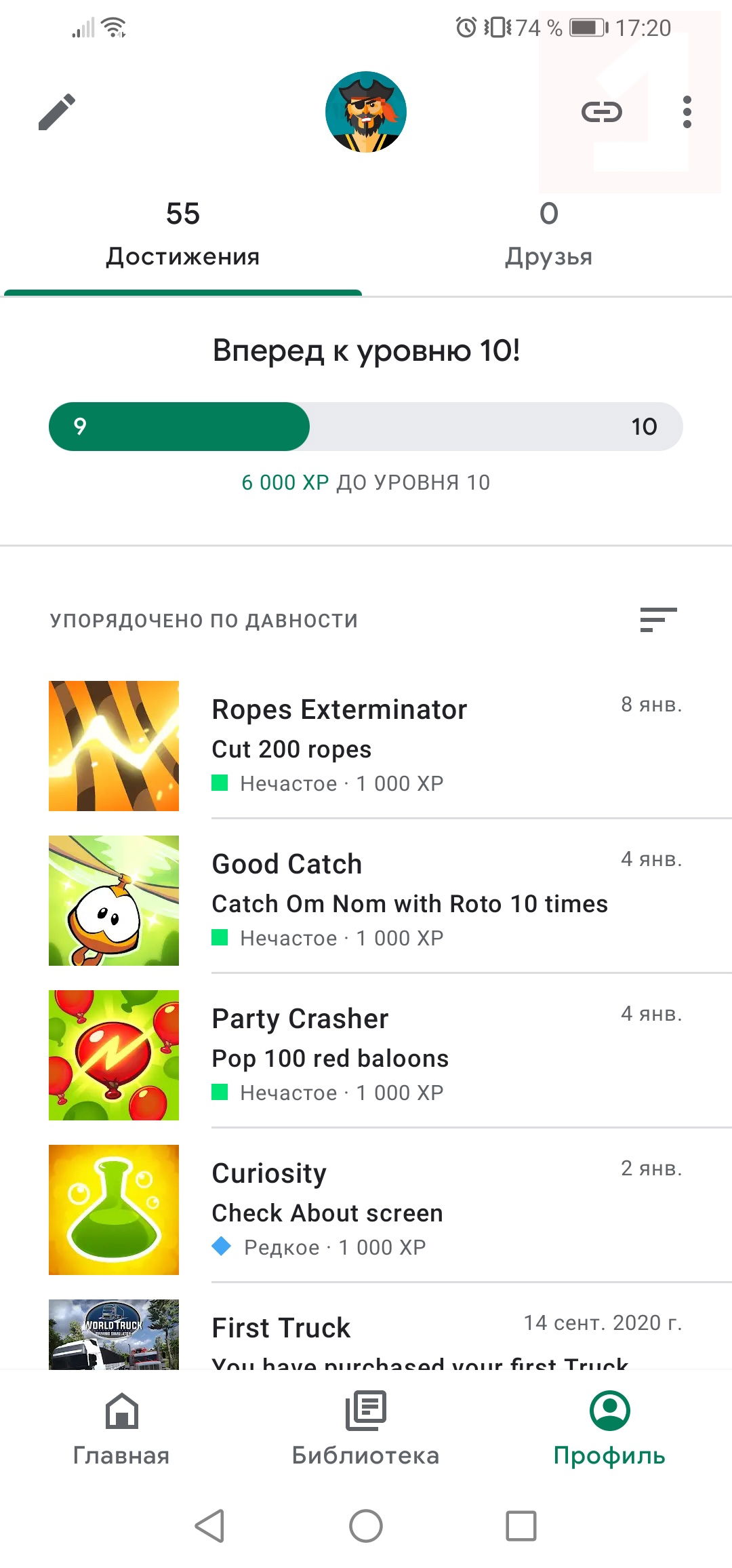Open the pirate profile avatar
This screenshot has width=732, height=1568.
coord(366,112)
